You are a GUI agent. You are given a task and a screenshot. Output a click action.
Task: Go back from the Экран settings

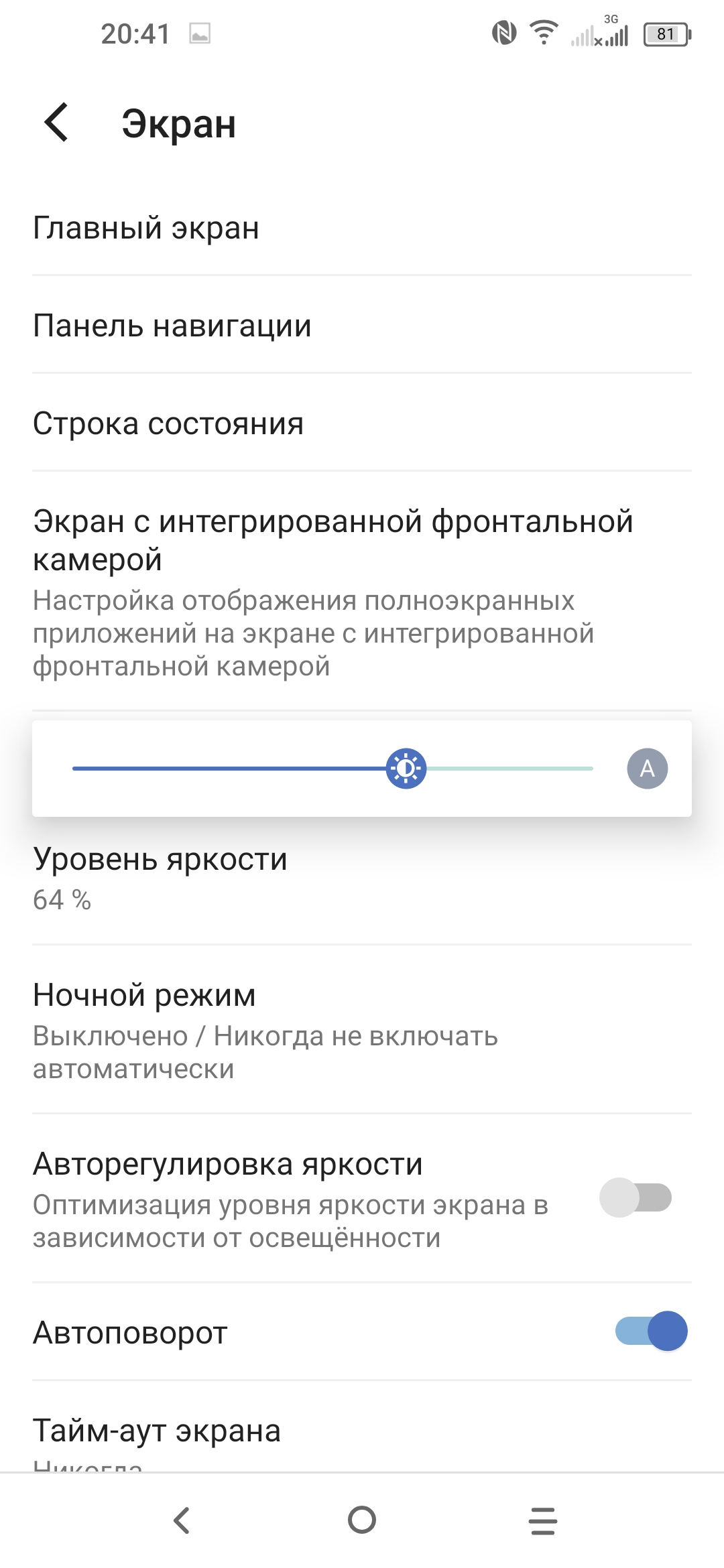(x=57, y=123)
